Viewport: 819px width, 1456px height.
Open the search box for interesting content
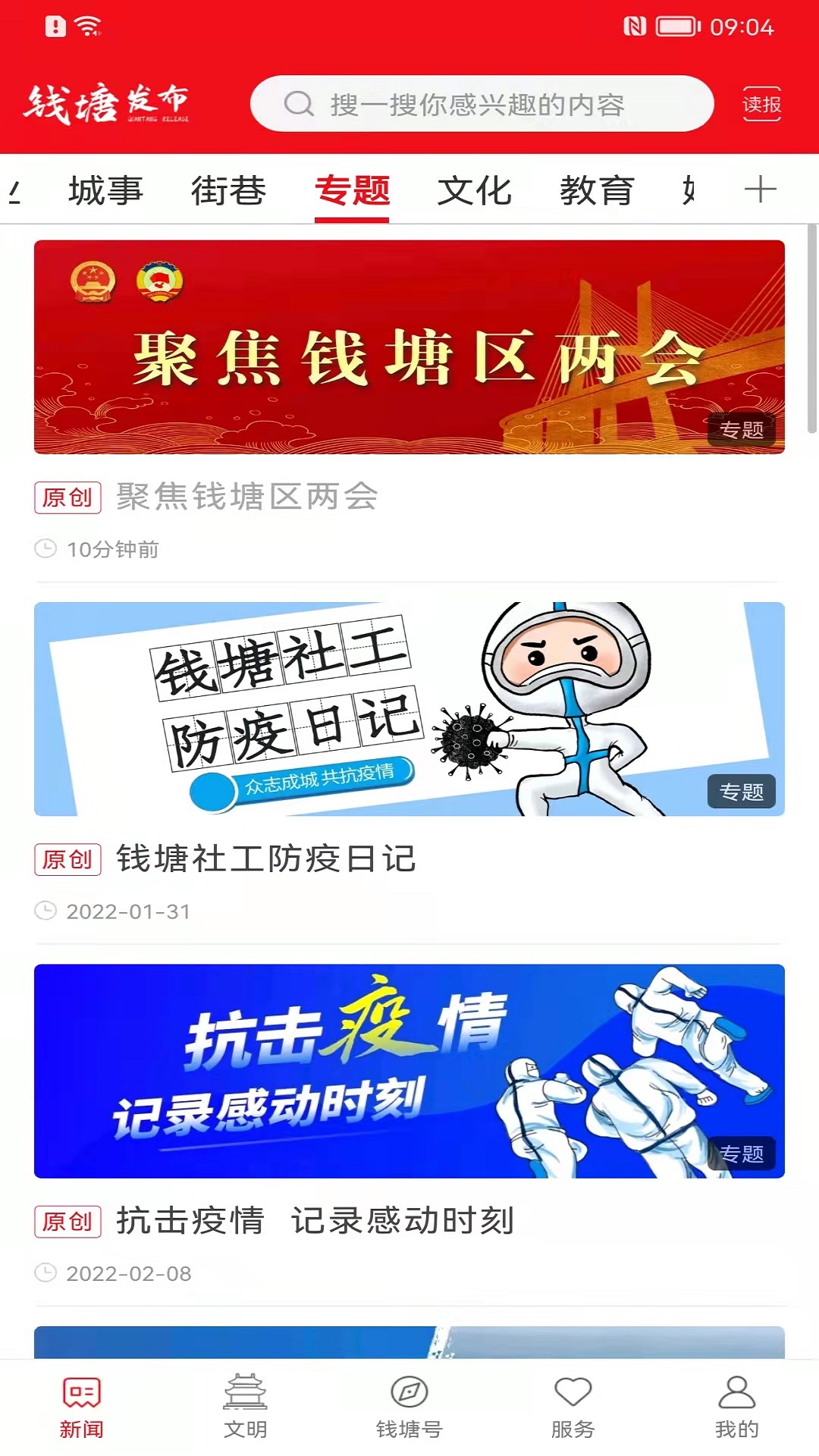click(482, 104)
